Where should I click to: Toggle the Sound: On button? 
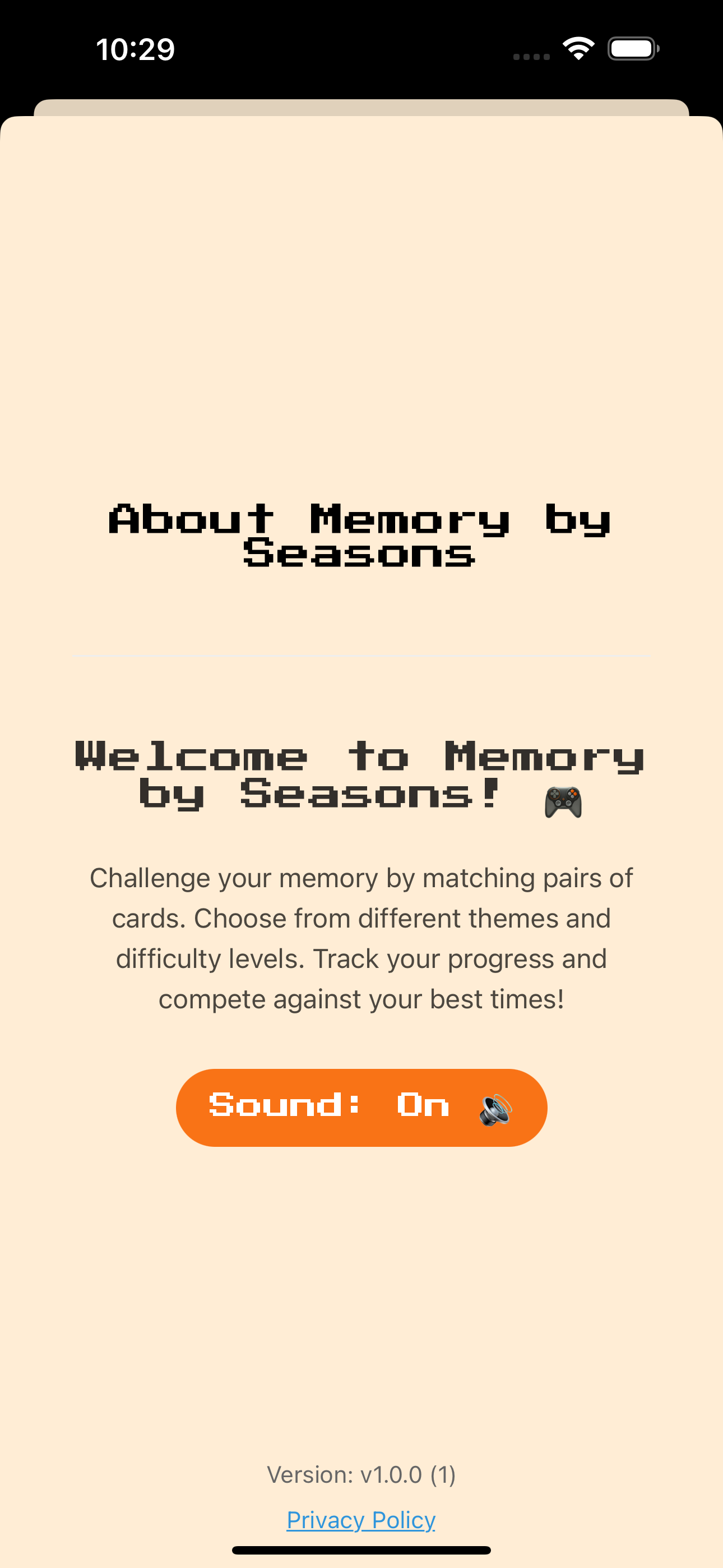pos(361,1107)
